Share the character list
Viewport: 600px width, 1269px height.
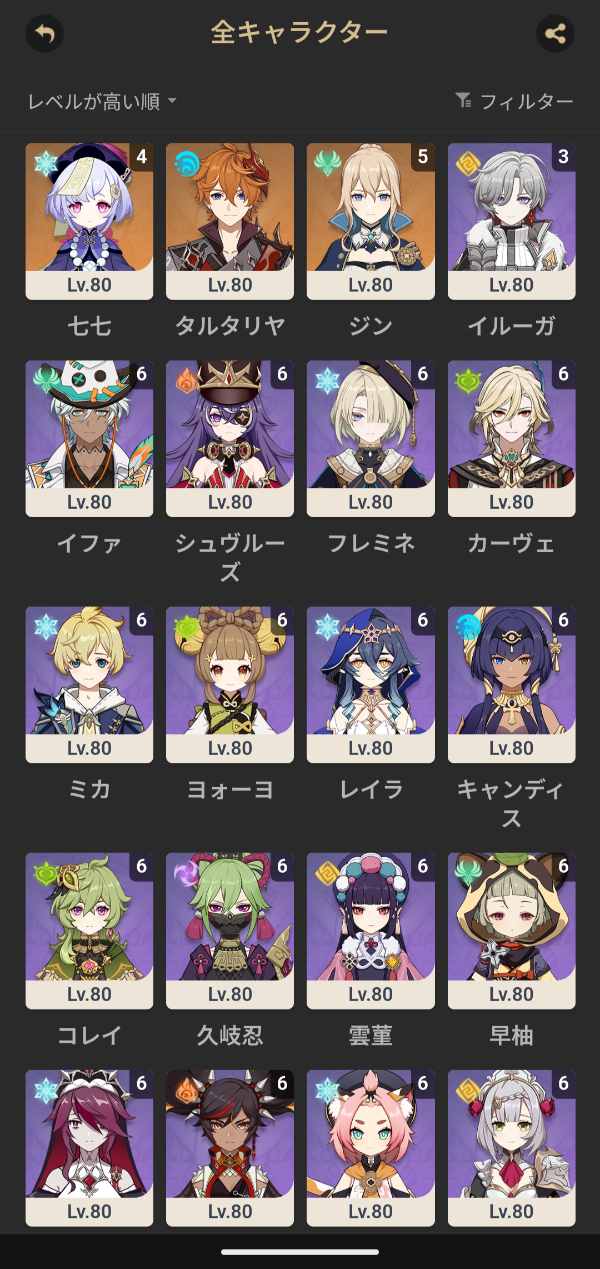tap(555, 33)
